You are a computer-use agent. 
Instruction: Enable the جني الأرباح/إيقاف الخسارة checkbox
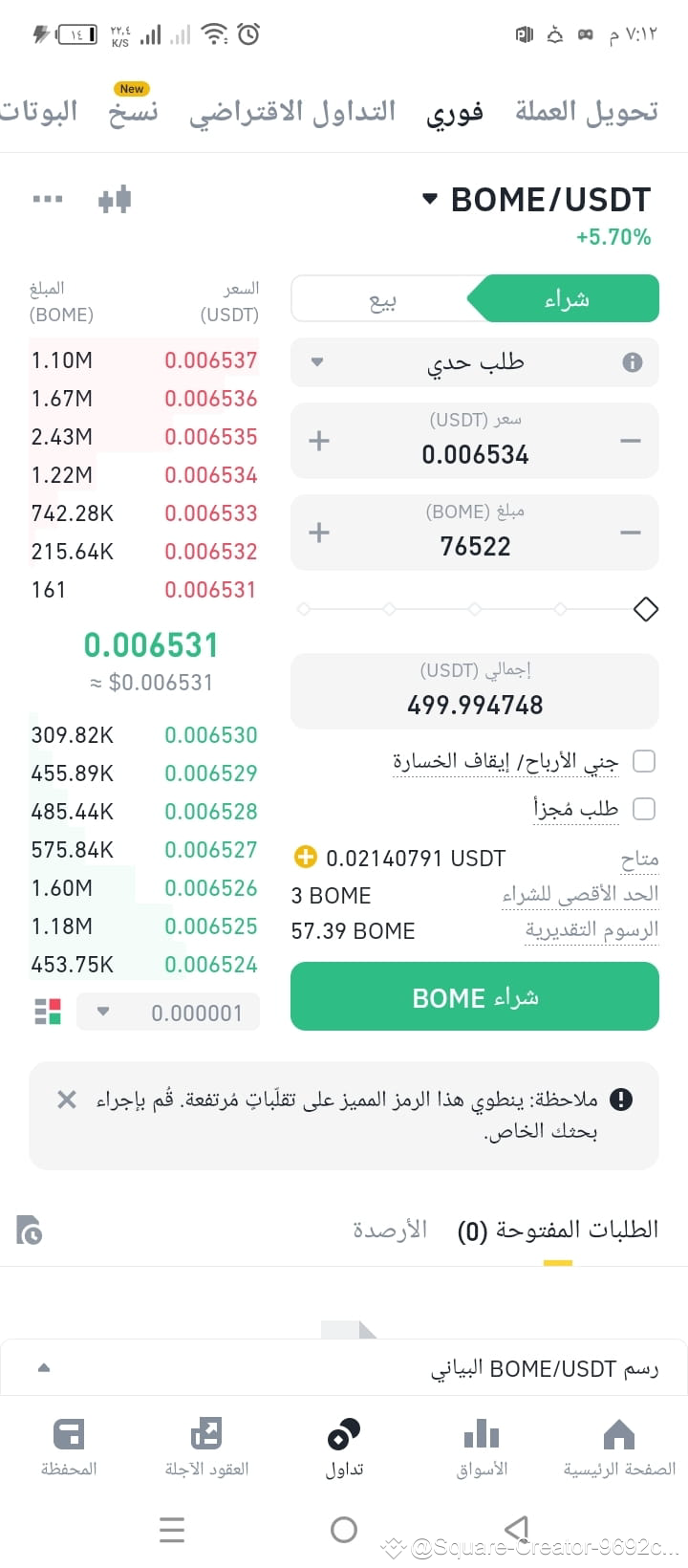[644, 760]
